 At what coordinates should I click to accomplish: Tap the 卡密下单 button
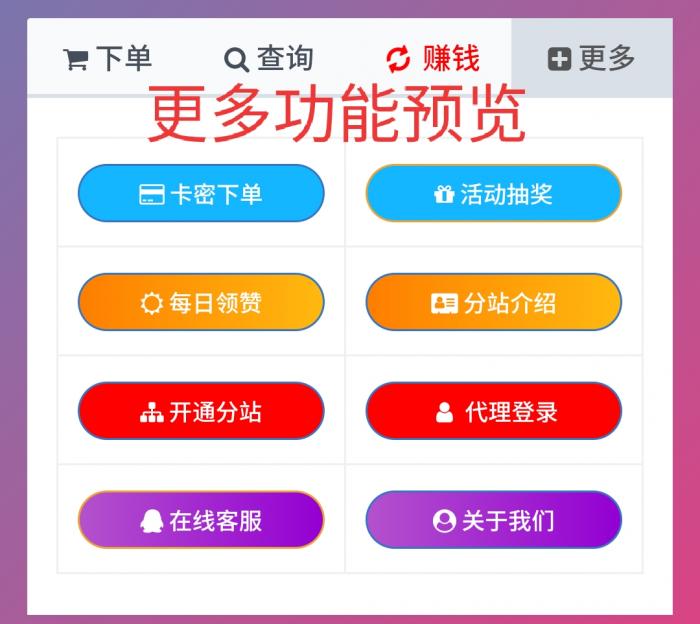[x=201, y=193]
